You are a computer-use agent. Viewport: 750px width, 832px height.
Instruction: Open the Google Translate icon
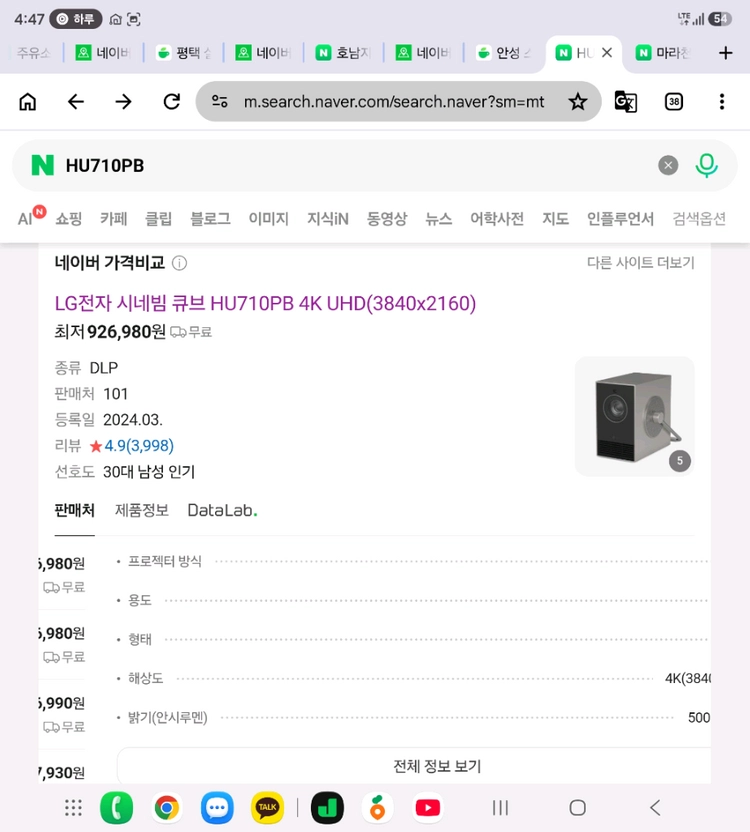[x=626, y=101]
